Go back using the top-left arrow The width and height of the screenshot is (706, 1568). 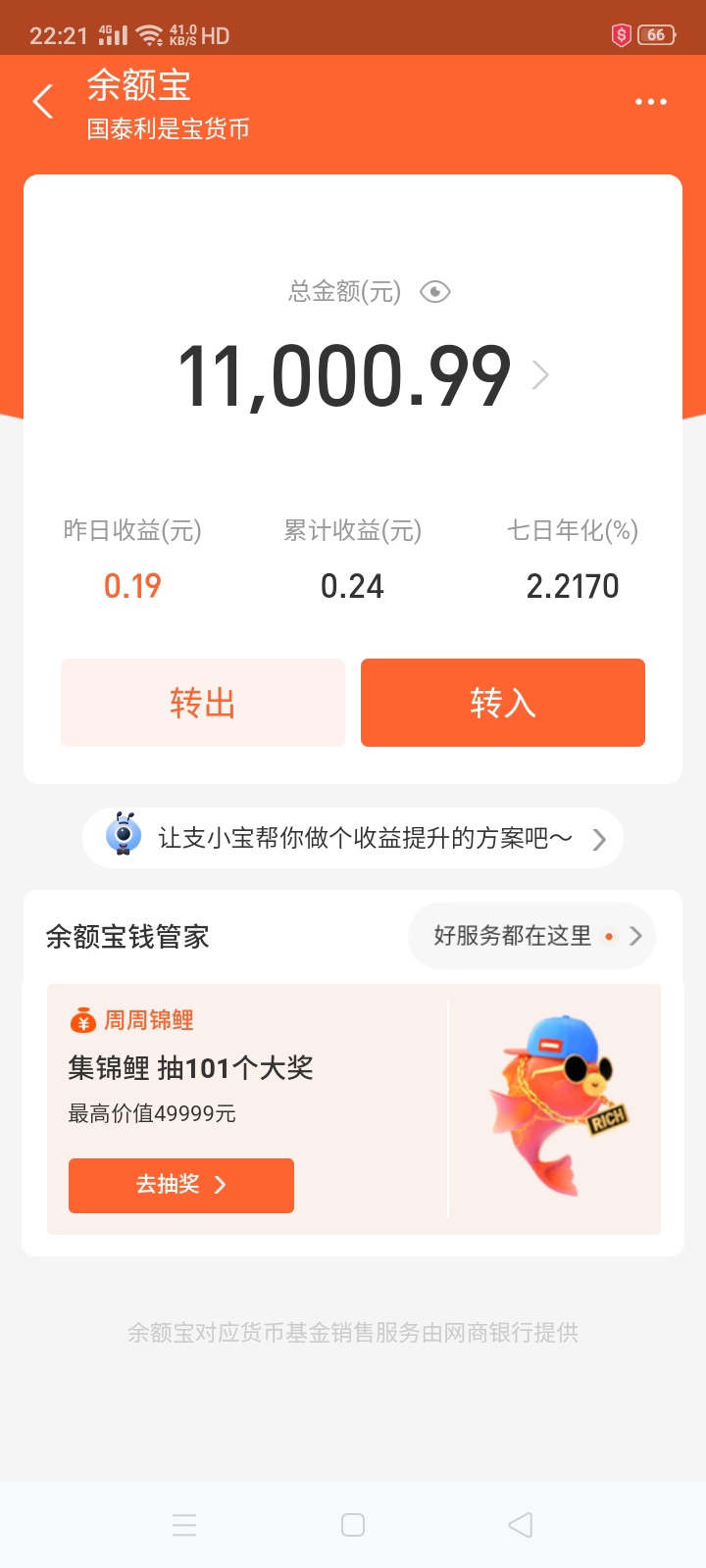[x=43, y=101]
